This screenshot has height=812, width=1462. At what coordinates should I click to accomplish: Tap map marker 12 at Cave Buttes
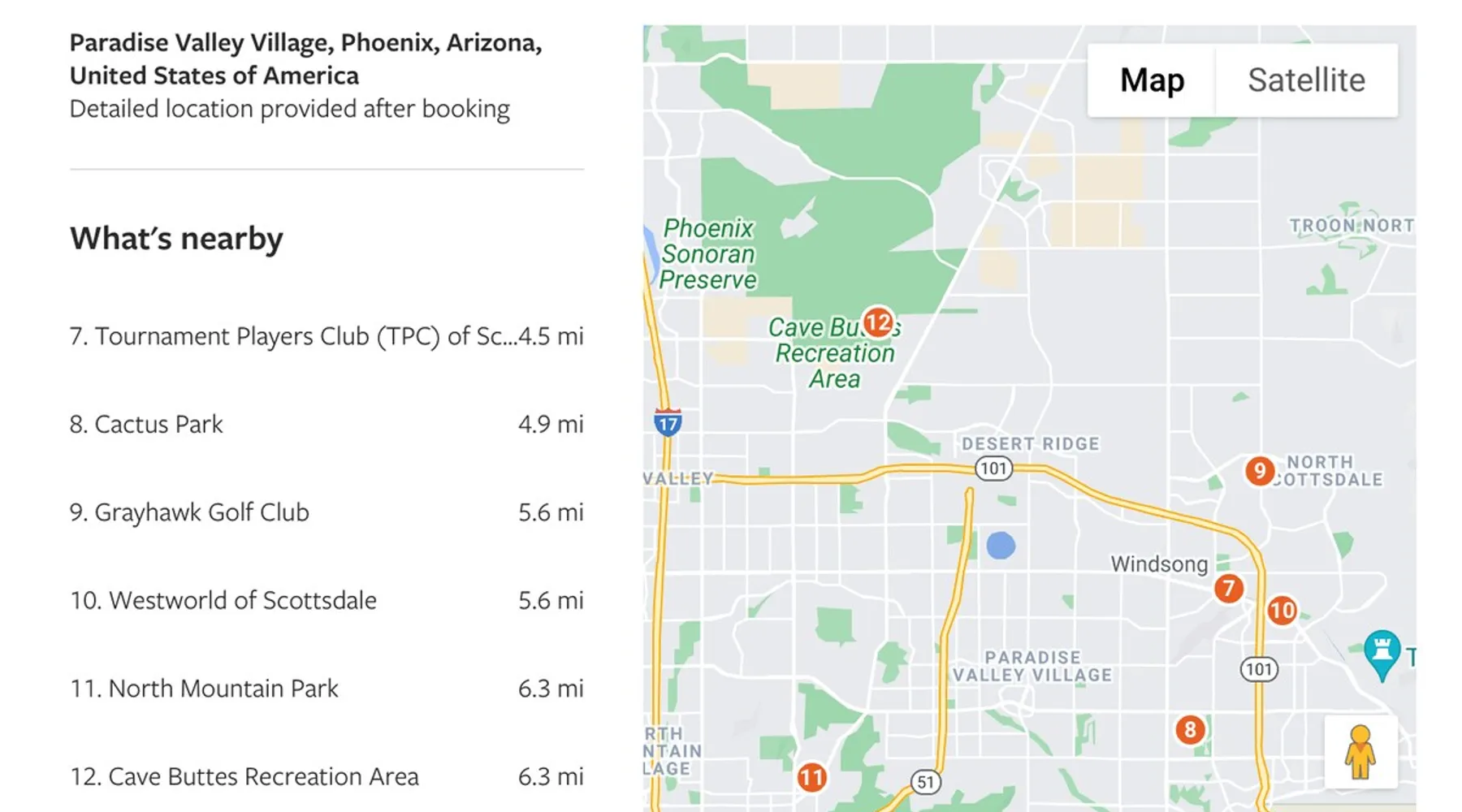tap(878, 322)
